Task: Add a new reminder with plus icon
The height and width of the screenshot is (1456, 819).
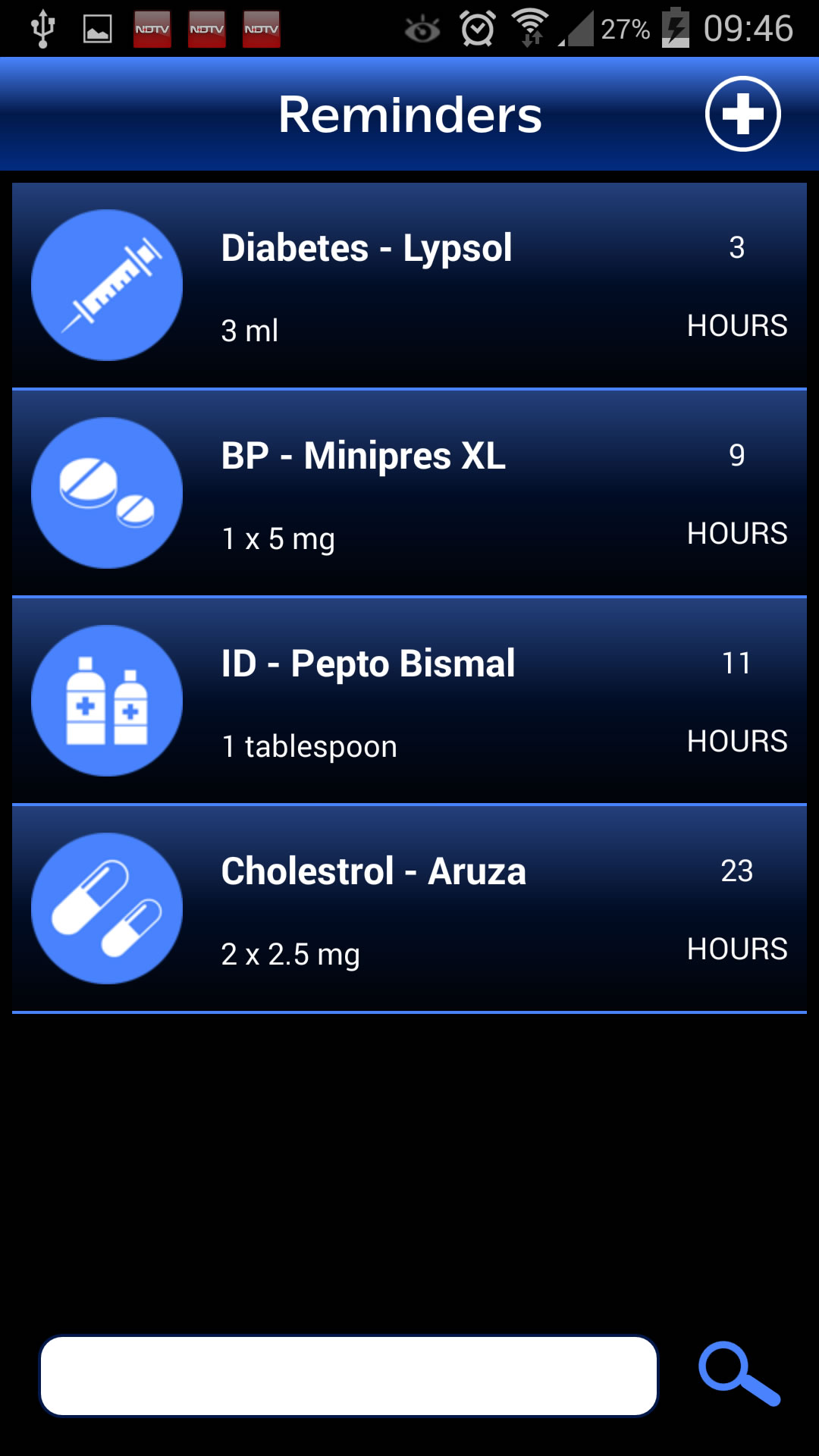Action: [x=742, y=114]
